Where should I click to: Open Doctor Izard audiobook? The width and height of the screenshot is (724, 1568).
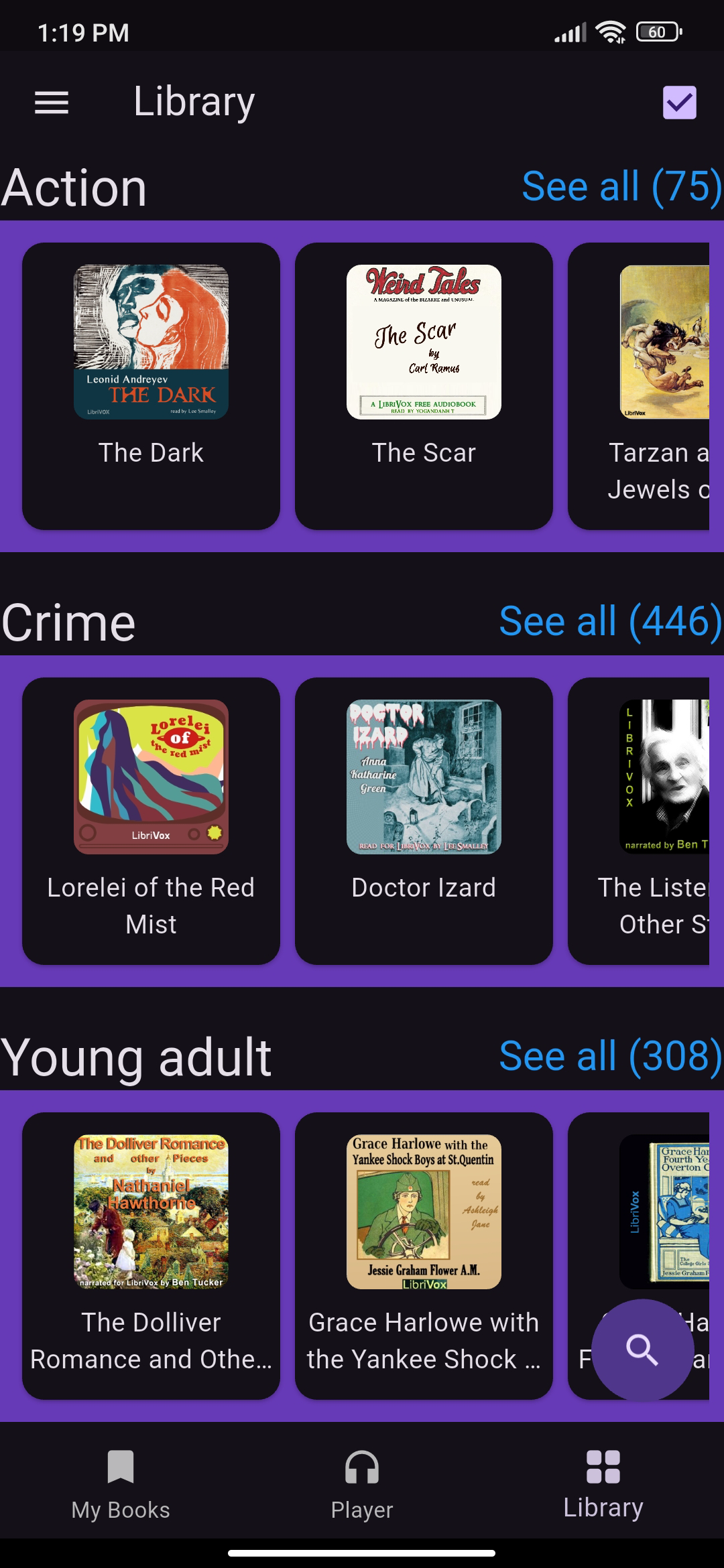424,821
